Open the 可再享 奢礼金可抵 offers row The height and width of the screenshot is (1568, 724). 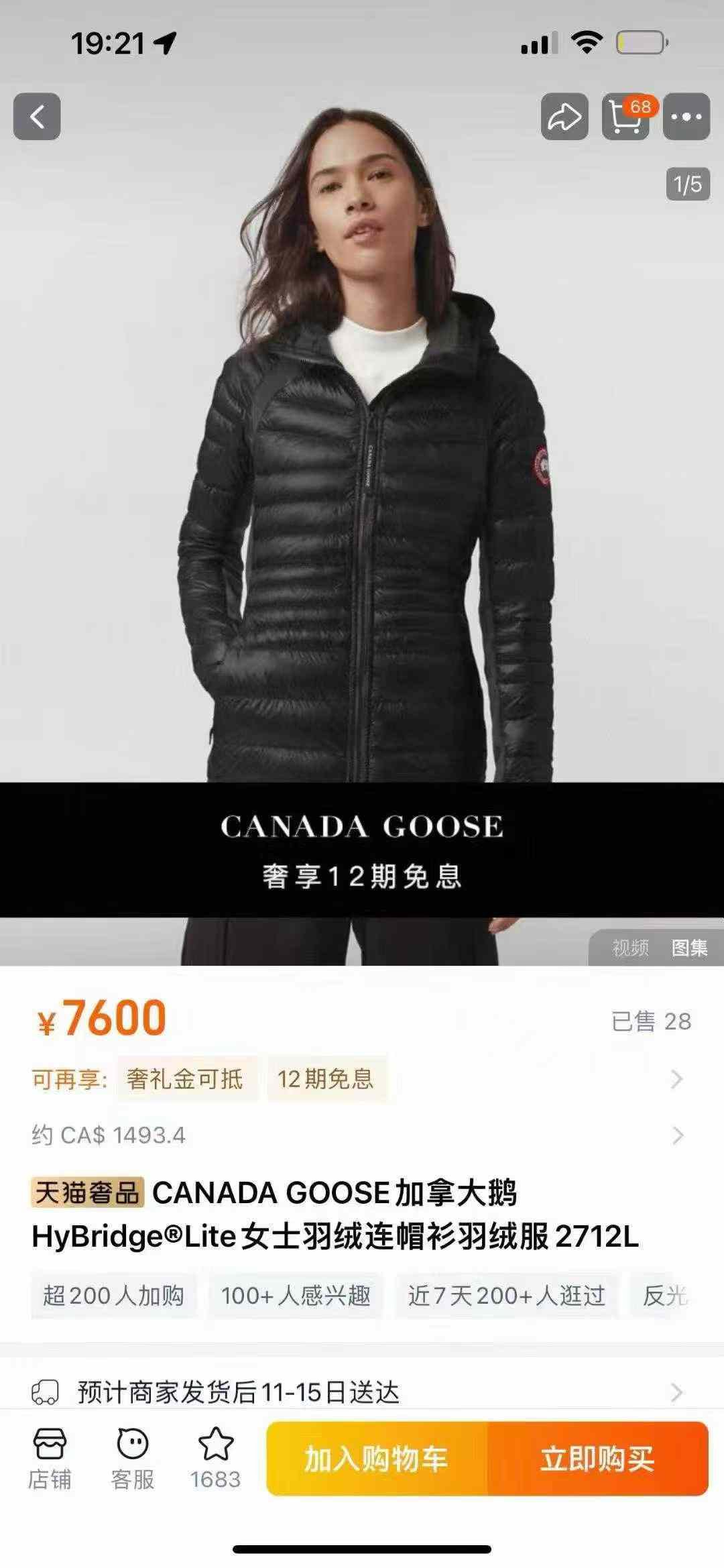[362, 1079]
